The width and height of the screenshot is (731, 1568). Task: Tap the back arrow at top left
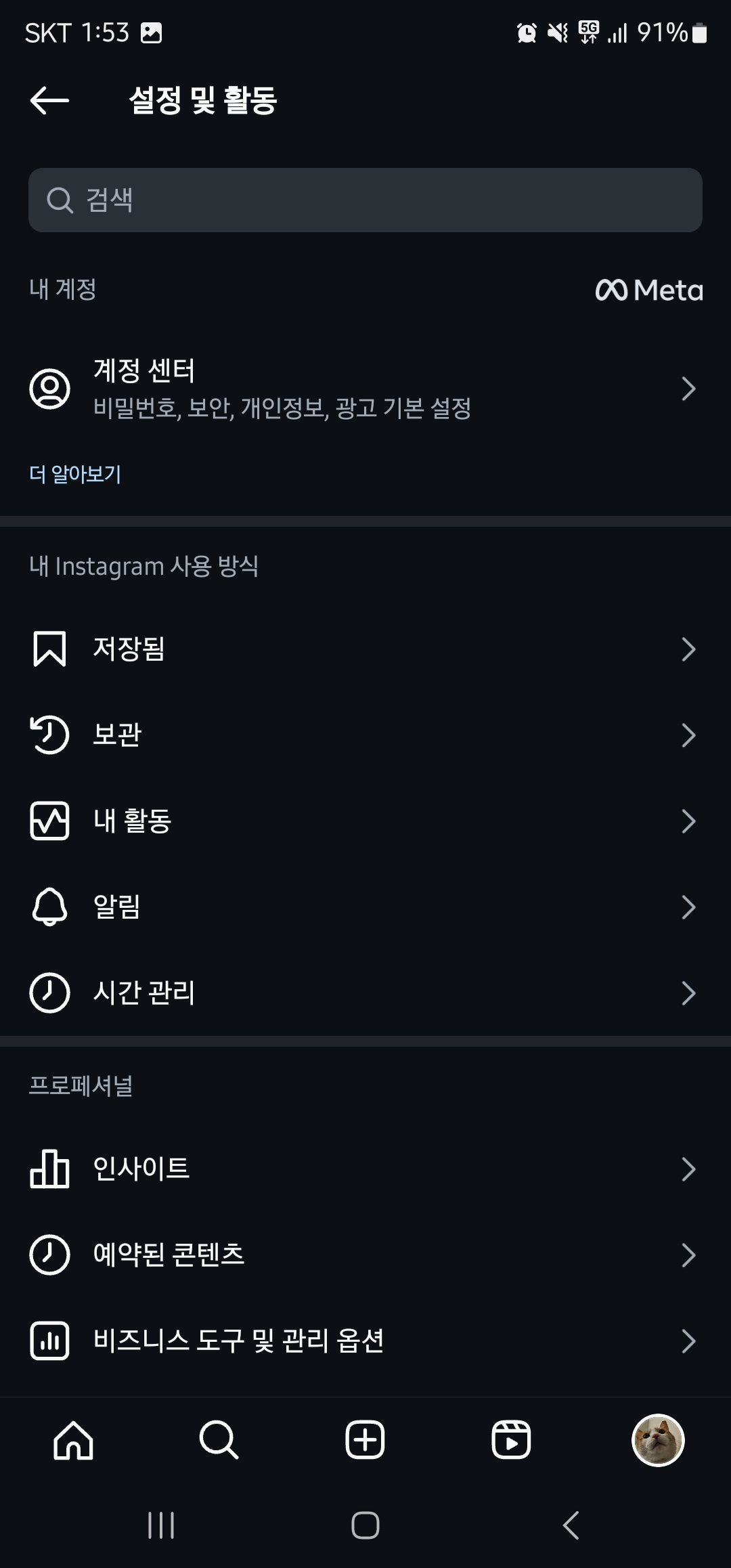pyautogui.click(x=49, y=100)
